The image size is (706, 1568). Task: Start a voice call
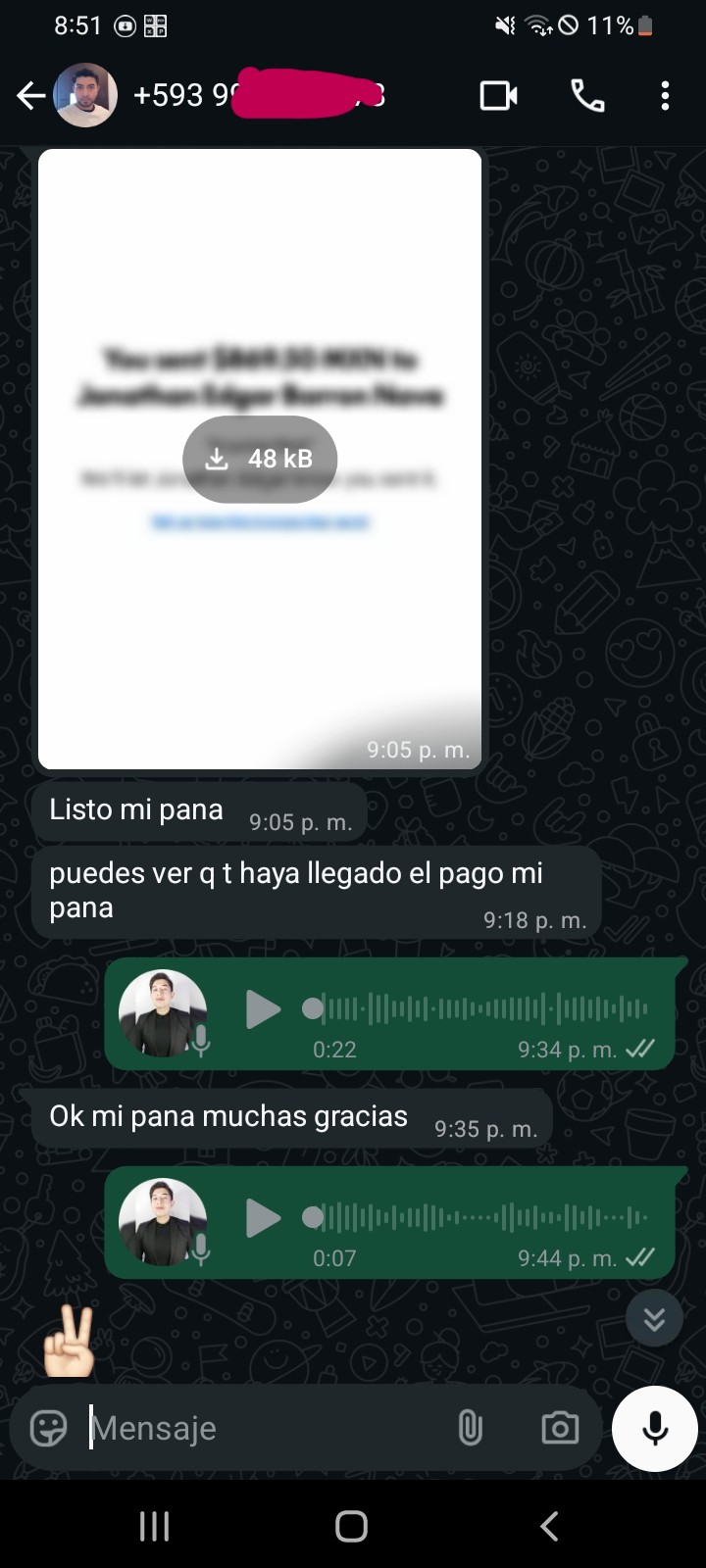click(x=587, y=96)
